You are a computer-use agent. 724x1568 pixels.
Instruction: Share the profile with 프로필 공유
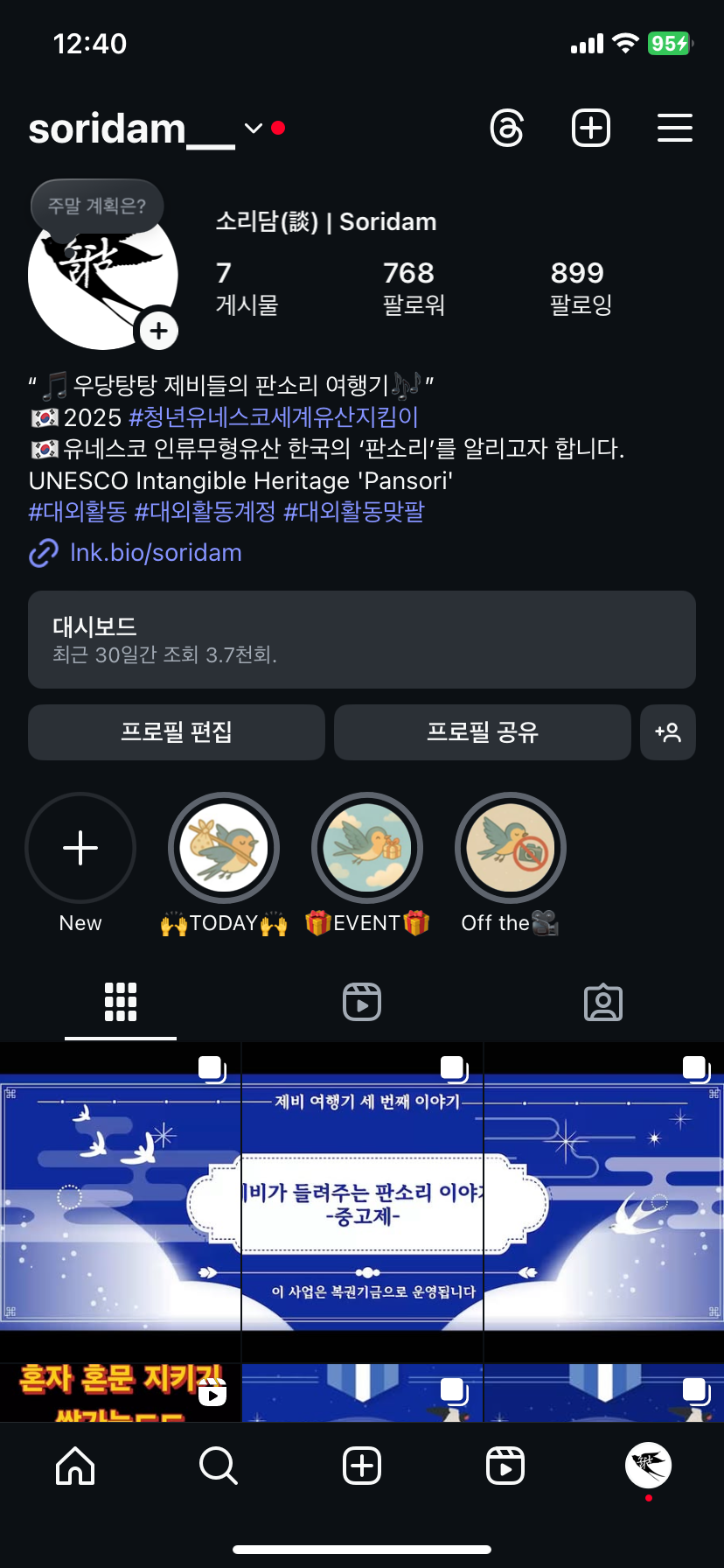tap(483, 732)
